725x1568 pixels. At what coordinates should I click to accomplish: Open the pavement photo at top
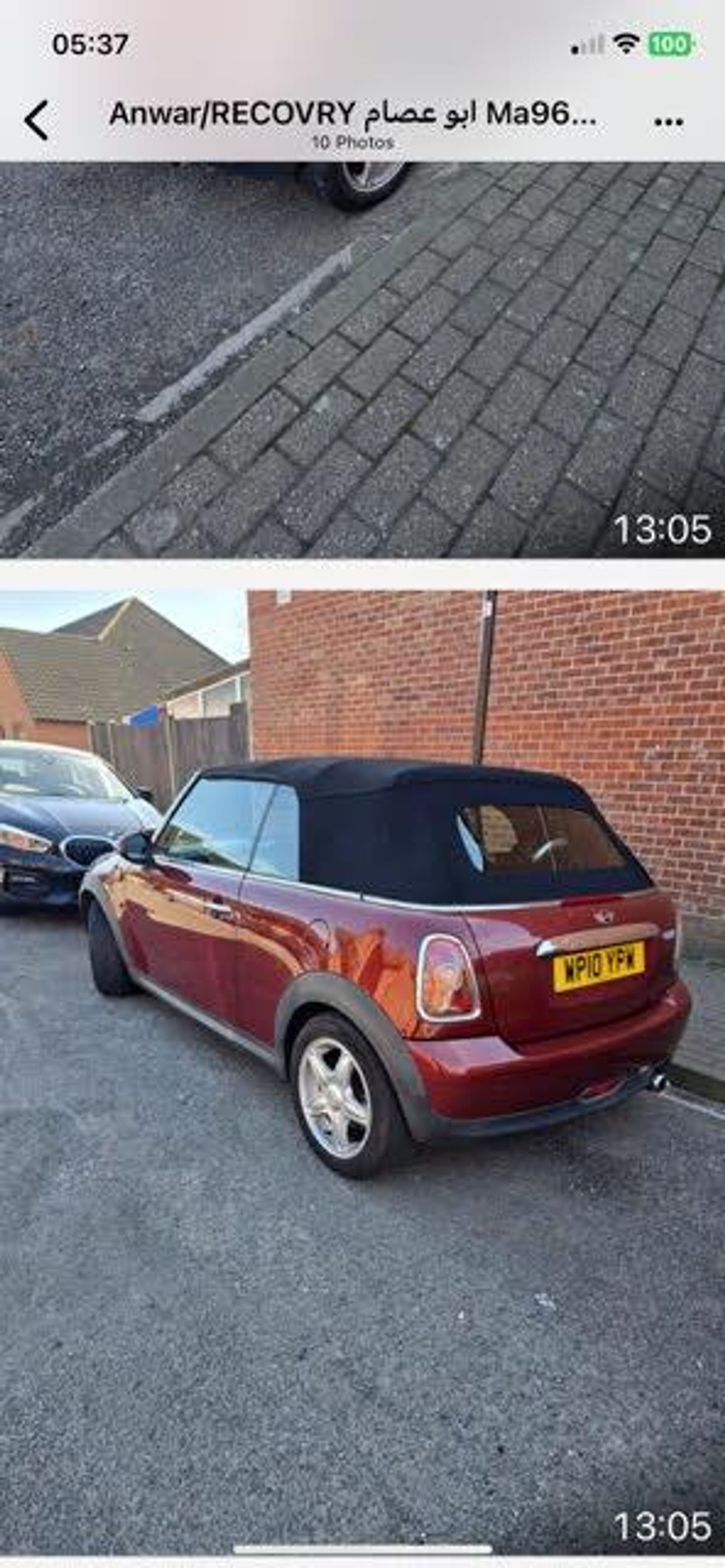coord(362,359)
